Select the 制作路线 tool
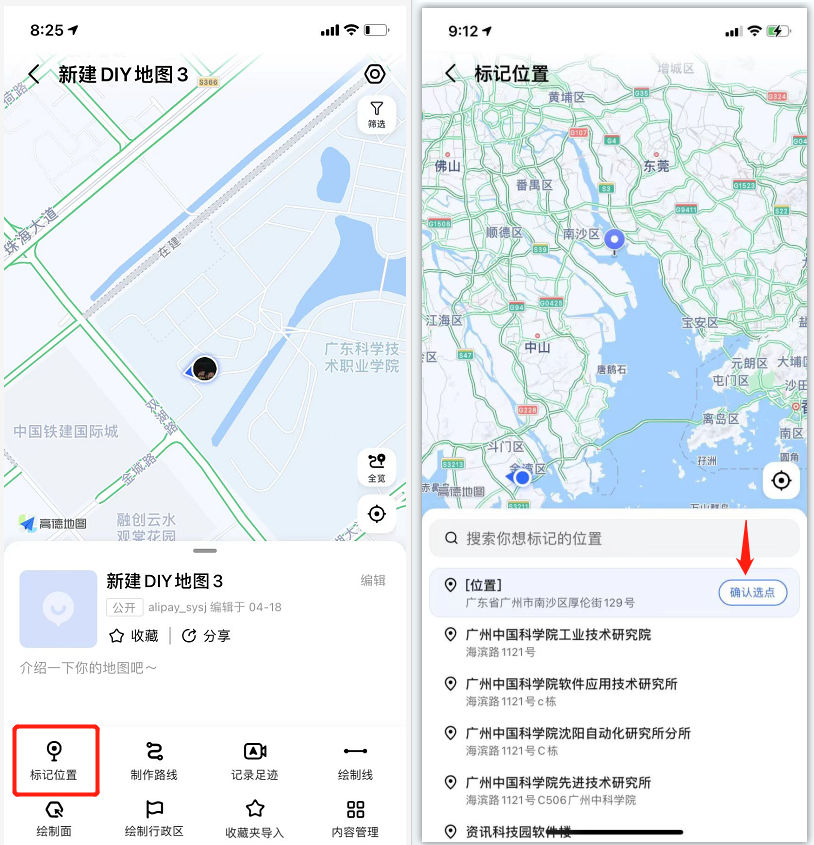 coord(154,761)
